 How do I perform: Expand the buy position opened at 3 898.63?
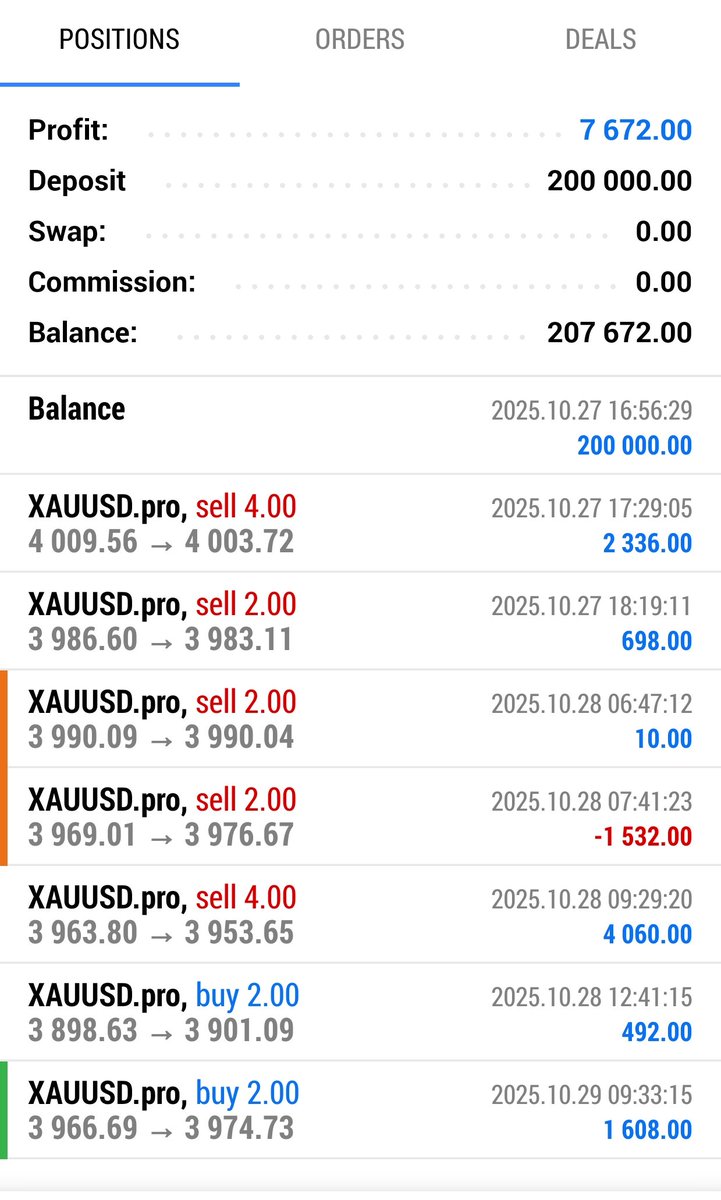[360, 1012]
